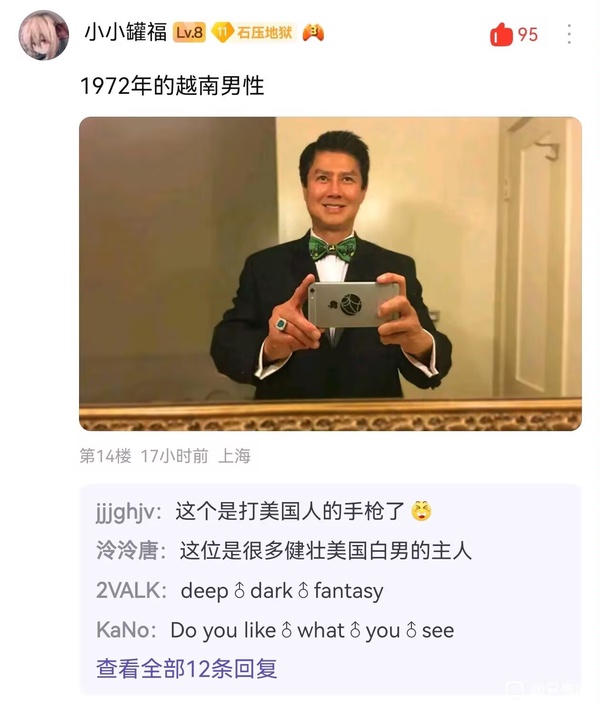This screenshot has width=600, height=706.
Task: Open 2VALK's reply
Action: tap(239, 590)
